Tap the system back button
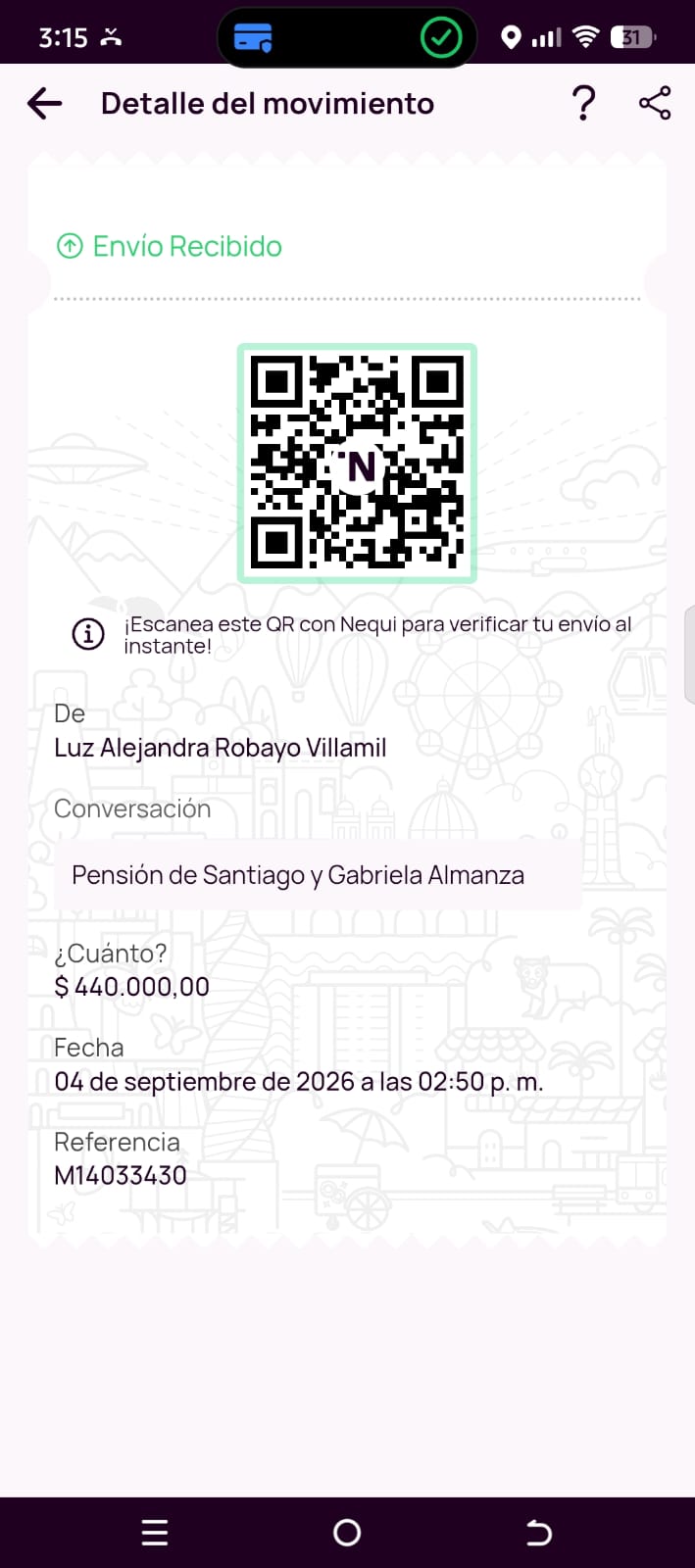 tap(539, 1533)
